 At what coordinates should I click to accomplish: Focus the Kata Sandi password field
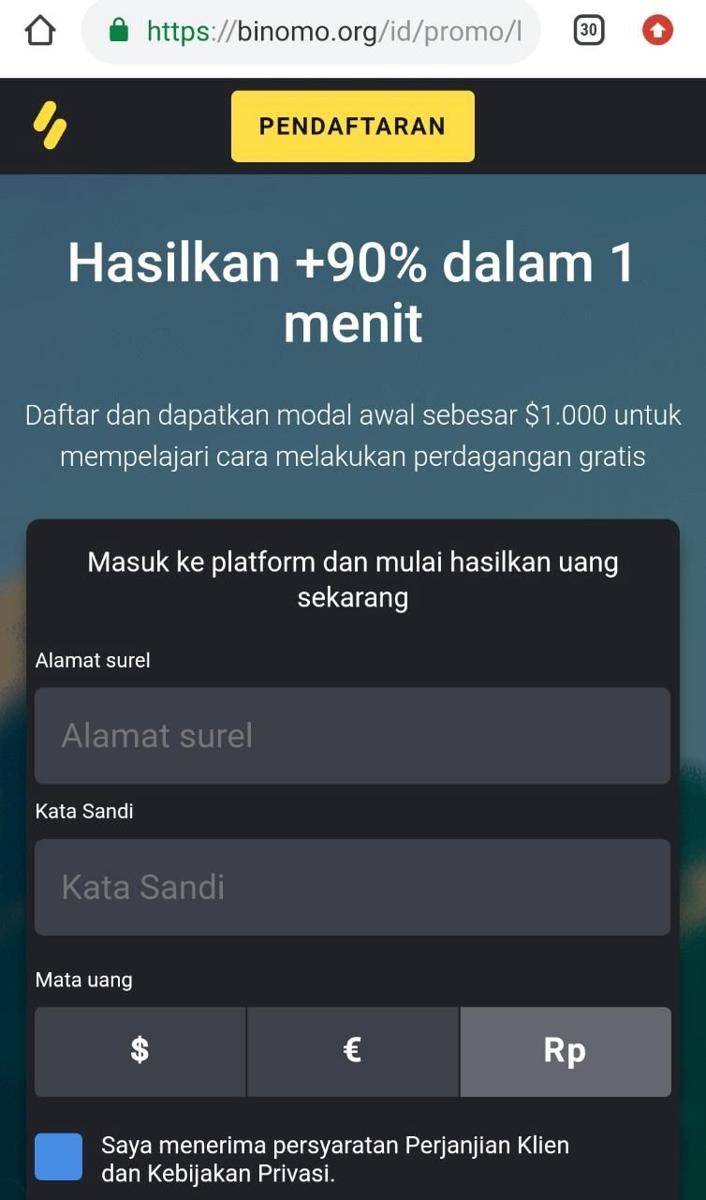tap(352, 887)
